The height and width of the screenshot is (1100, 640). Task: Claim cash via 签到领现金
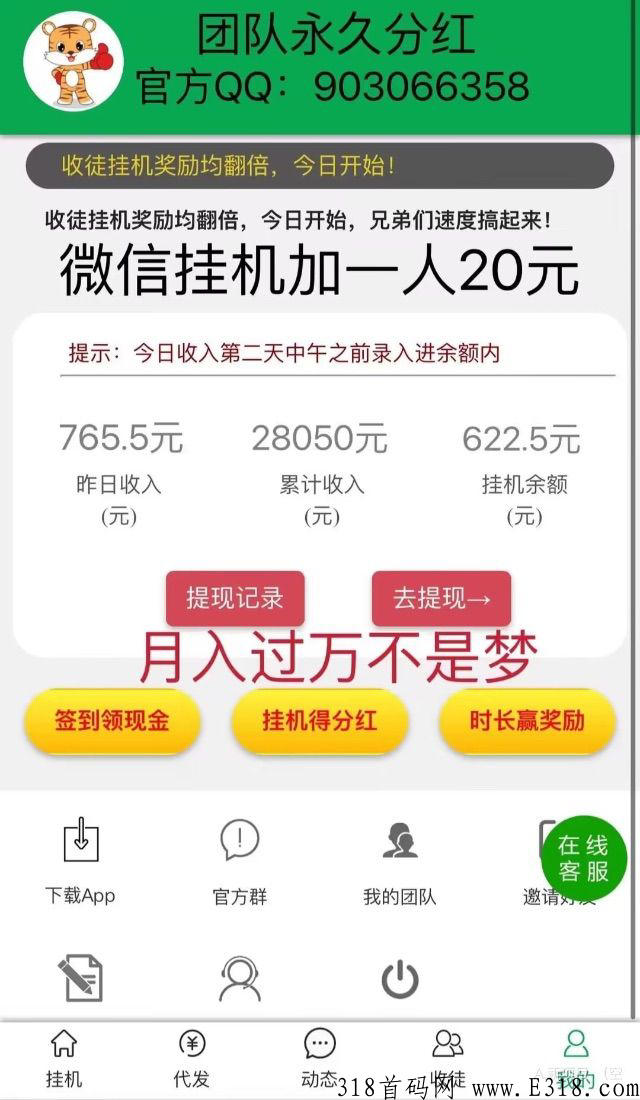click(112, 721)
